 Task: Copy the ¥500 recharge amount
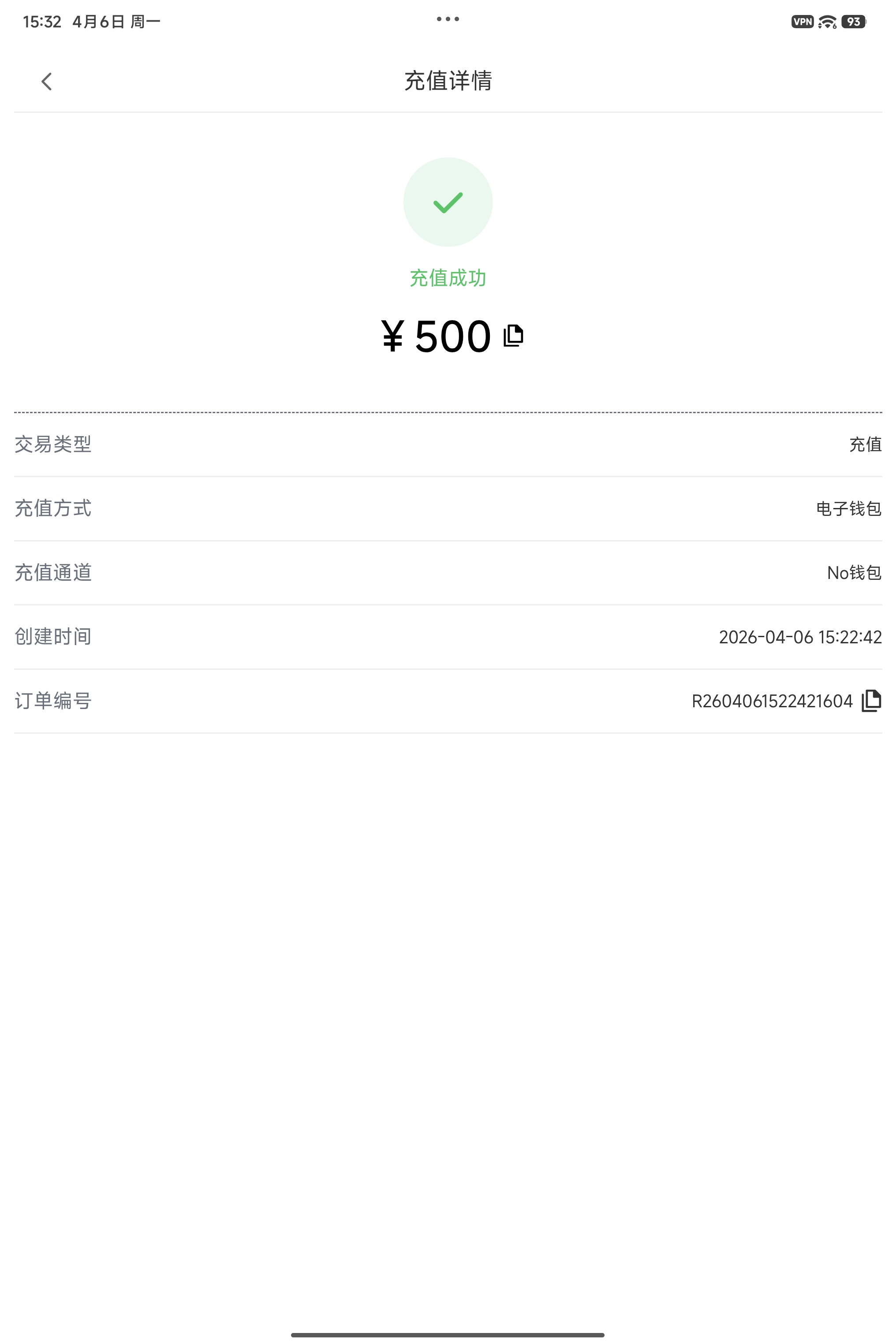click(514, 337)
